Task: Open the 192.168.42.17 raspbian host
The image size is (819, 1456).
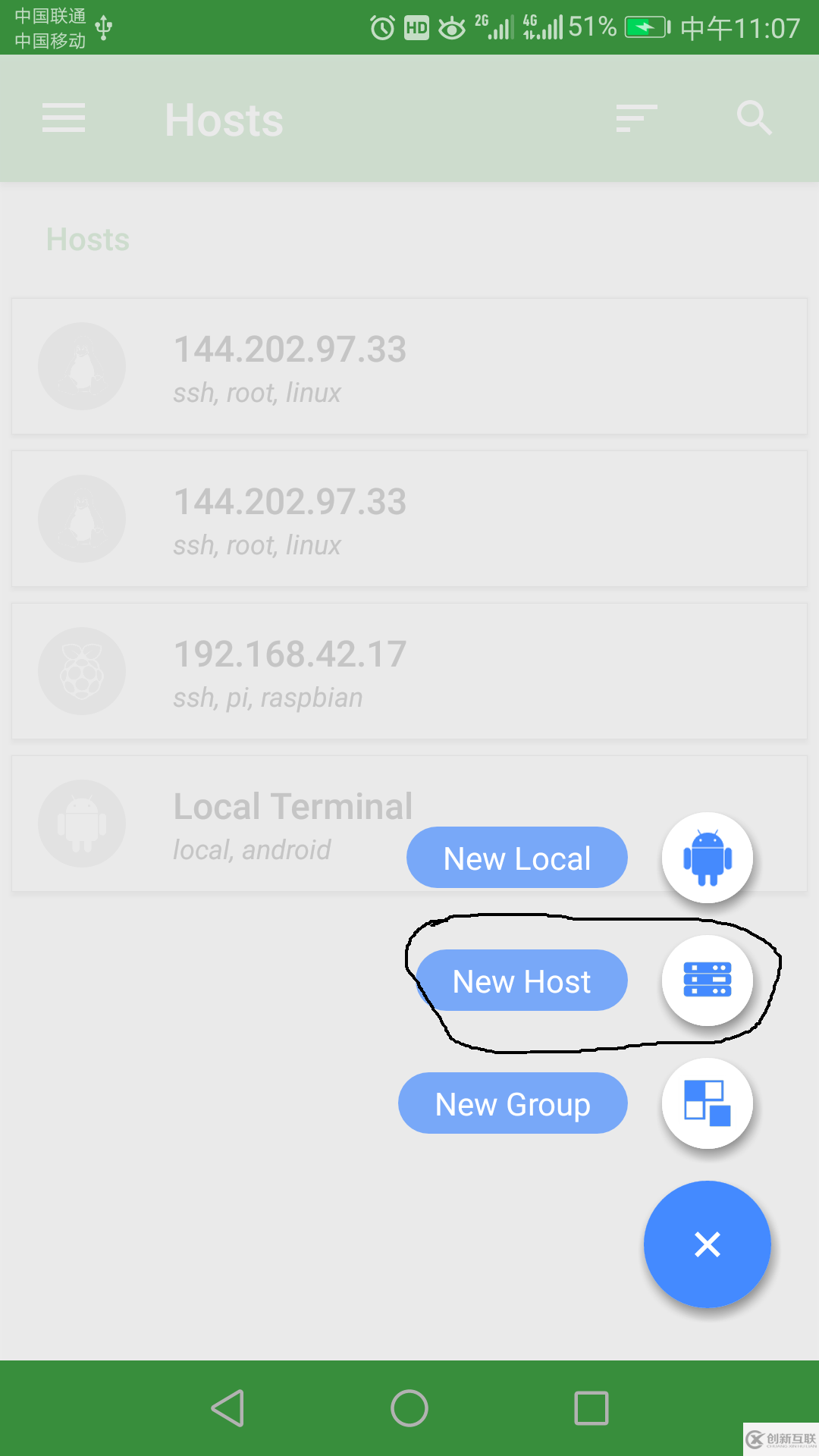Action: click(x=409, y=672)
